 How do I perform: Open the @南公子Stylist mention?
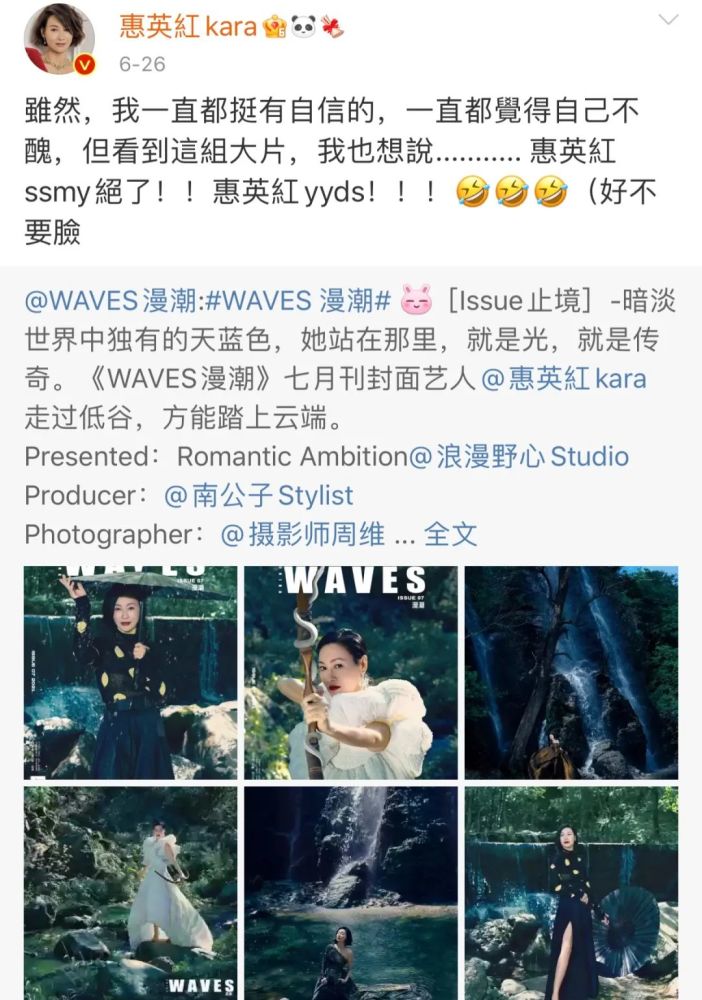click(x=258, y=496)
